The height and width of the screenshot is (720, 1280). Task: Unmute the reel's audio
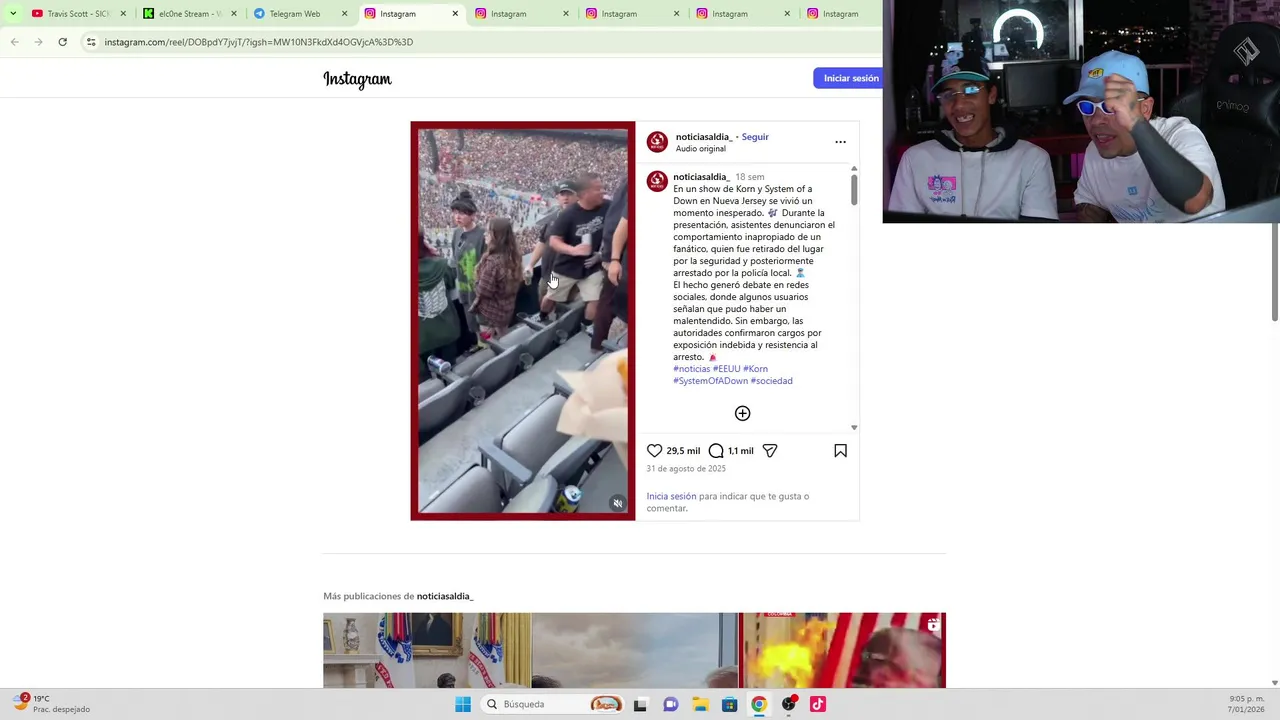tap(617, 504)
